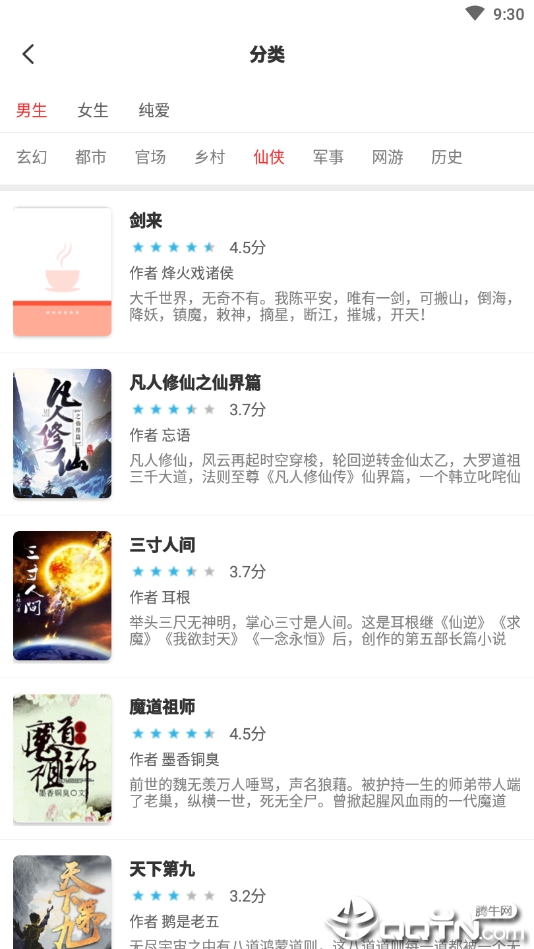Select the 男生 tab
Screen dimensions: 534x949
(x=31, y=110)
